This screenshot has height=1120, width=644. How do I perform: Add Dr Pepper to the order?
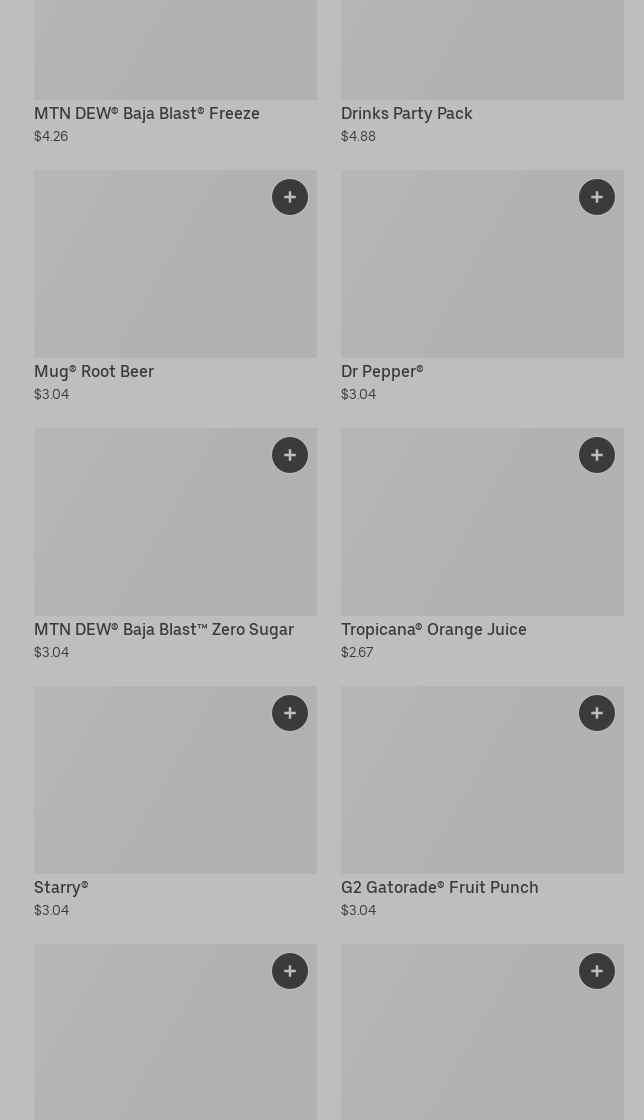pyautogui.click(x=597, y=197)
